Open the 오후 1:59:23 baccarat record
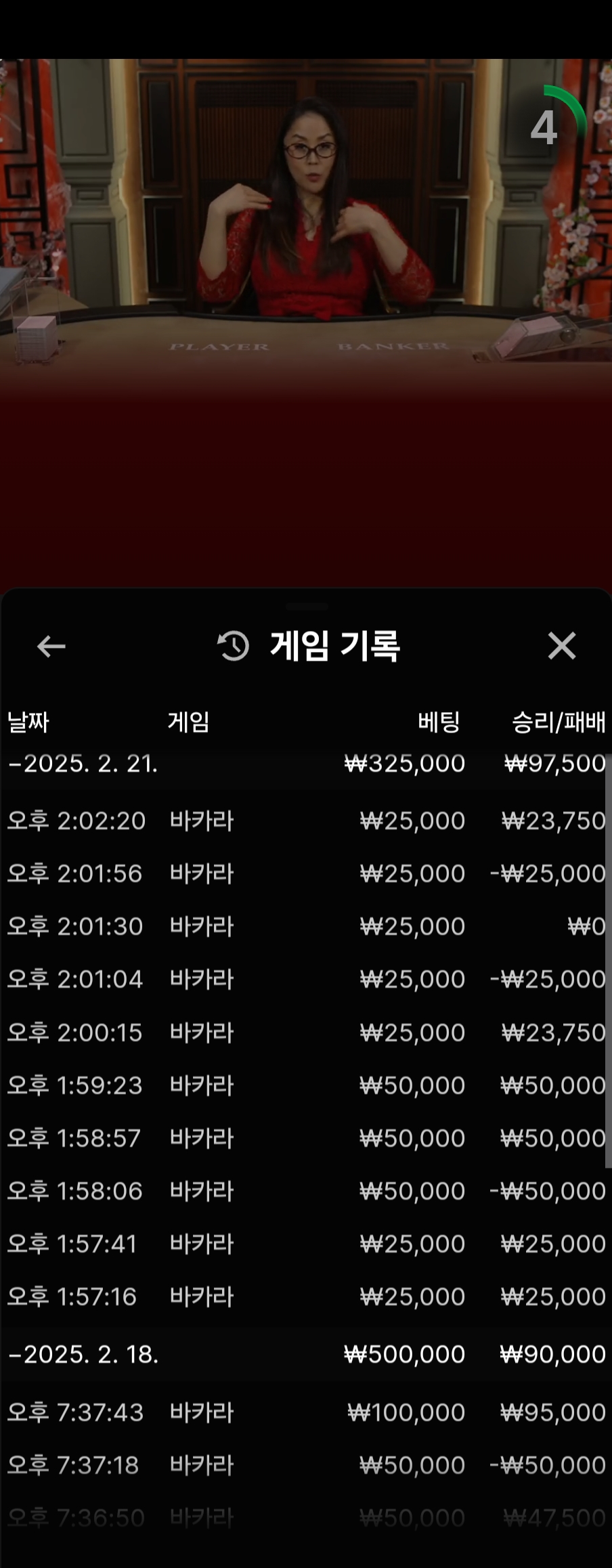Image resolution: width=612 pixels, height=1568 pixels. [x=305, y=1085]
